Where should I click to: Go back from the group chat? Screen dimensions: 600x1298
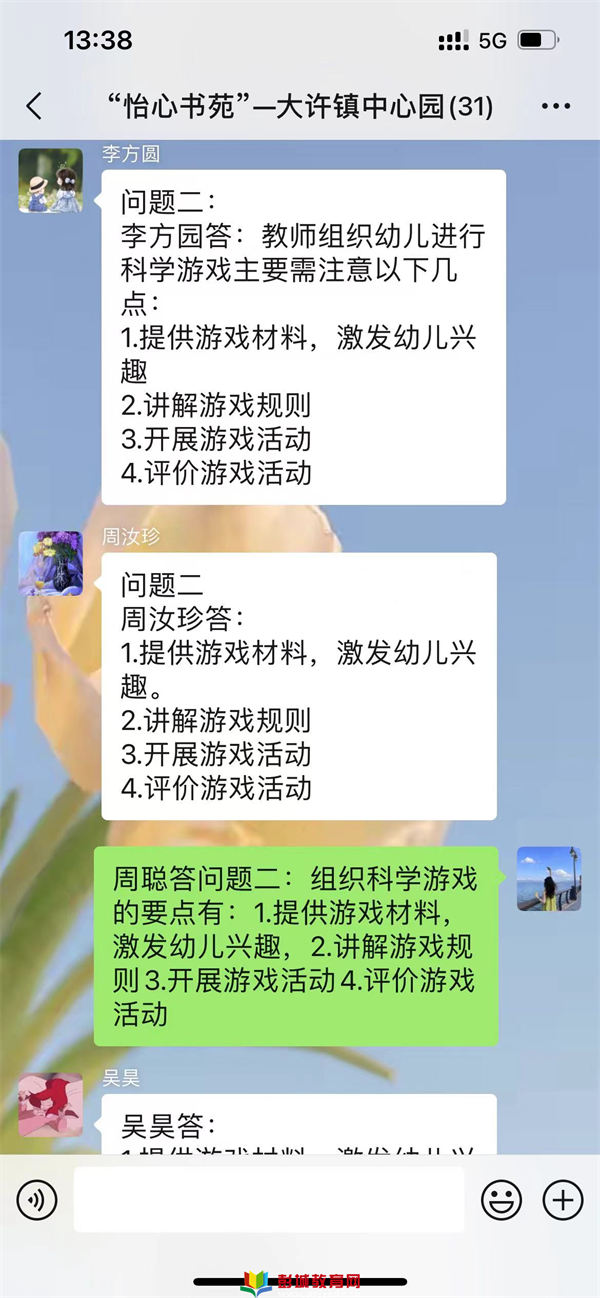coord(34,106)
